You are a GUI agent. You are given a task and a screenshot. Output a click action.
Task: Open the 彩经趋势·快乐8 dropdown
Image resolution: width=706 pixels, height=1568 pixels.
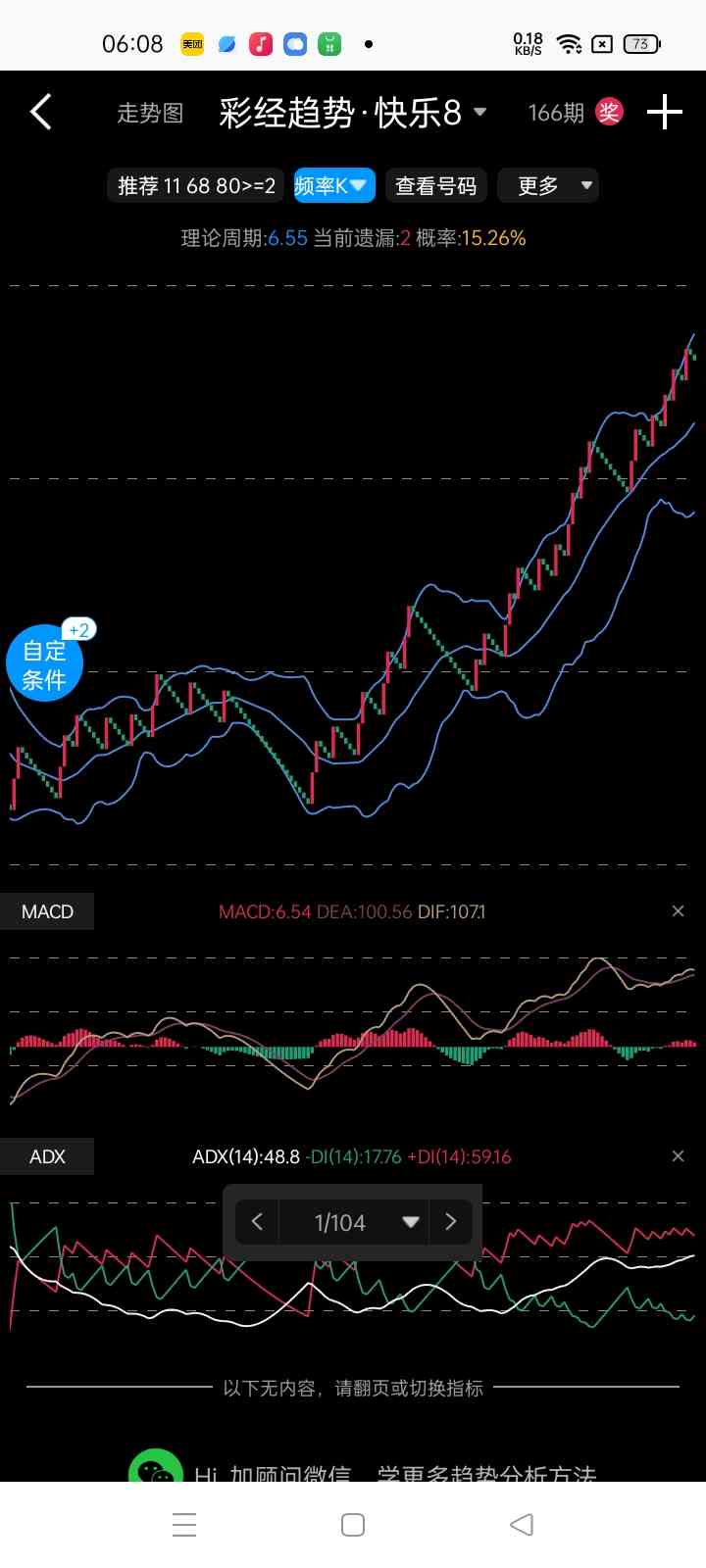(x=352, y=113)
